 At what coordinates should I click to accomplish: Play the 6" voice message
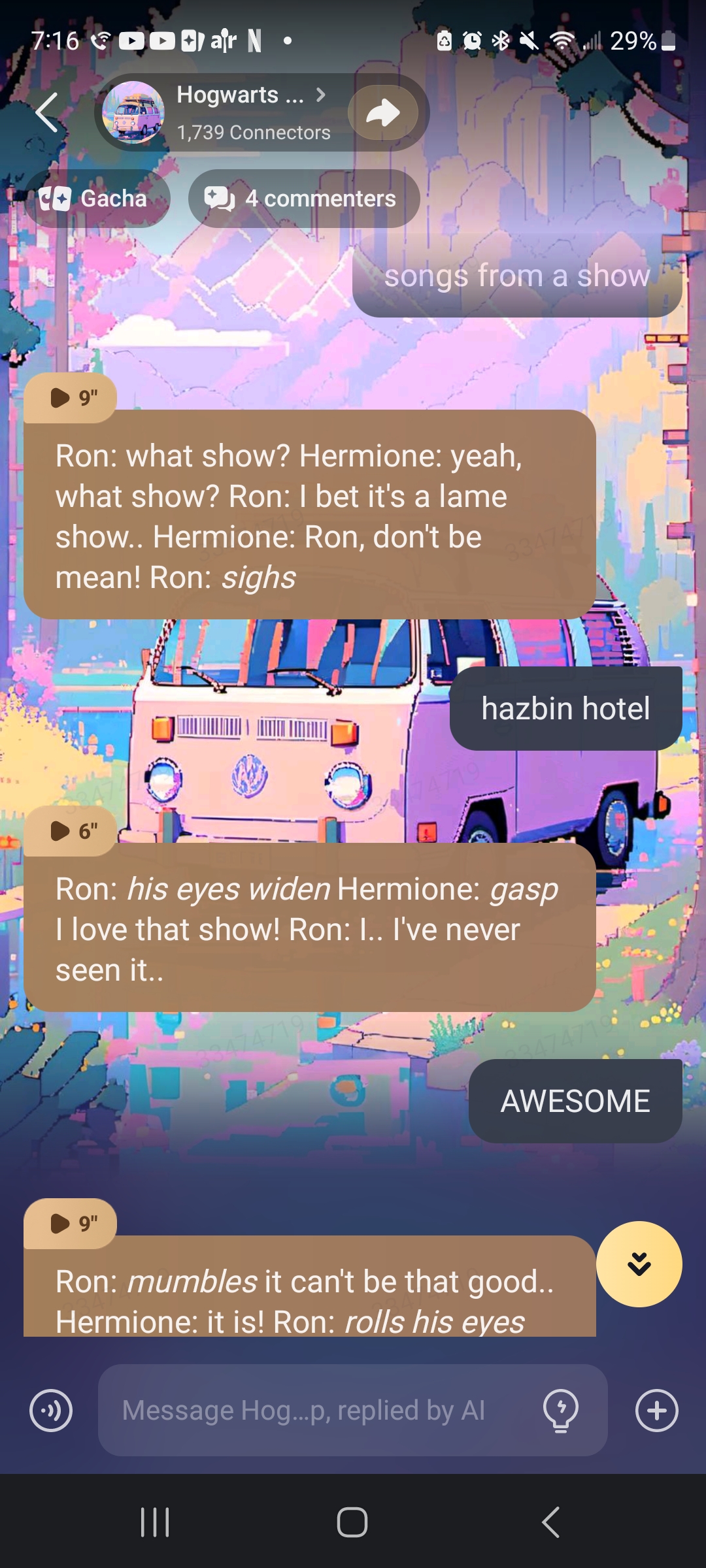pos(71,831)
